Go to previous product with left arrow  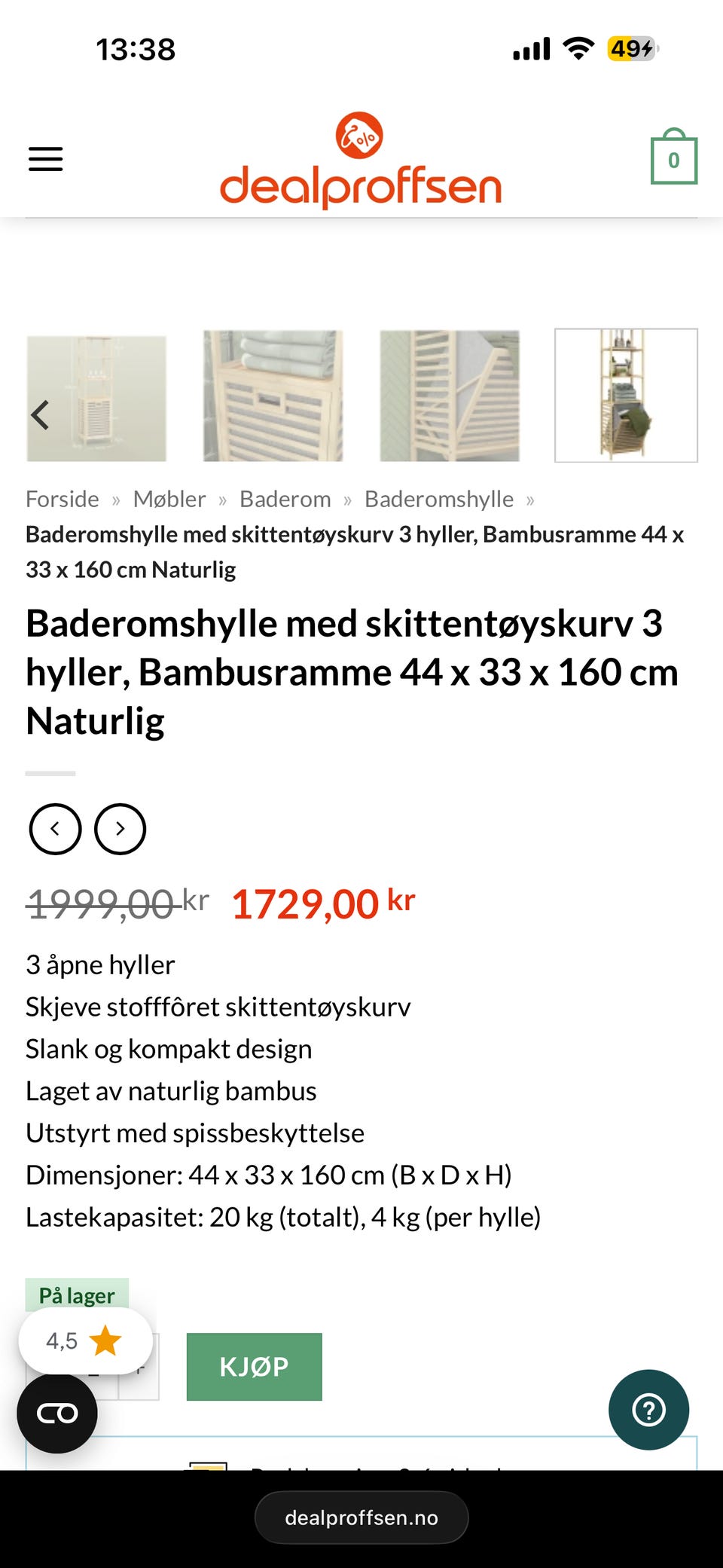(55, 829)
